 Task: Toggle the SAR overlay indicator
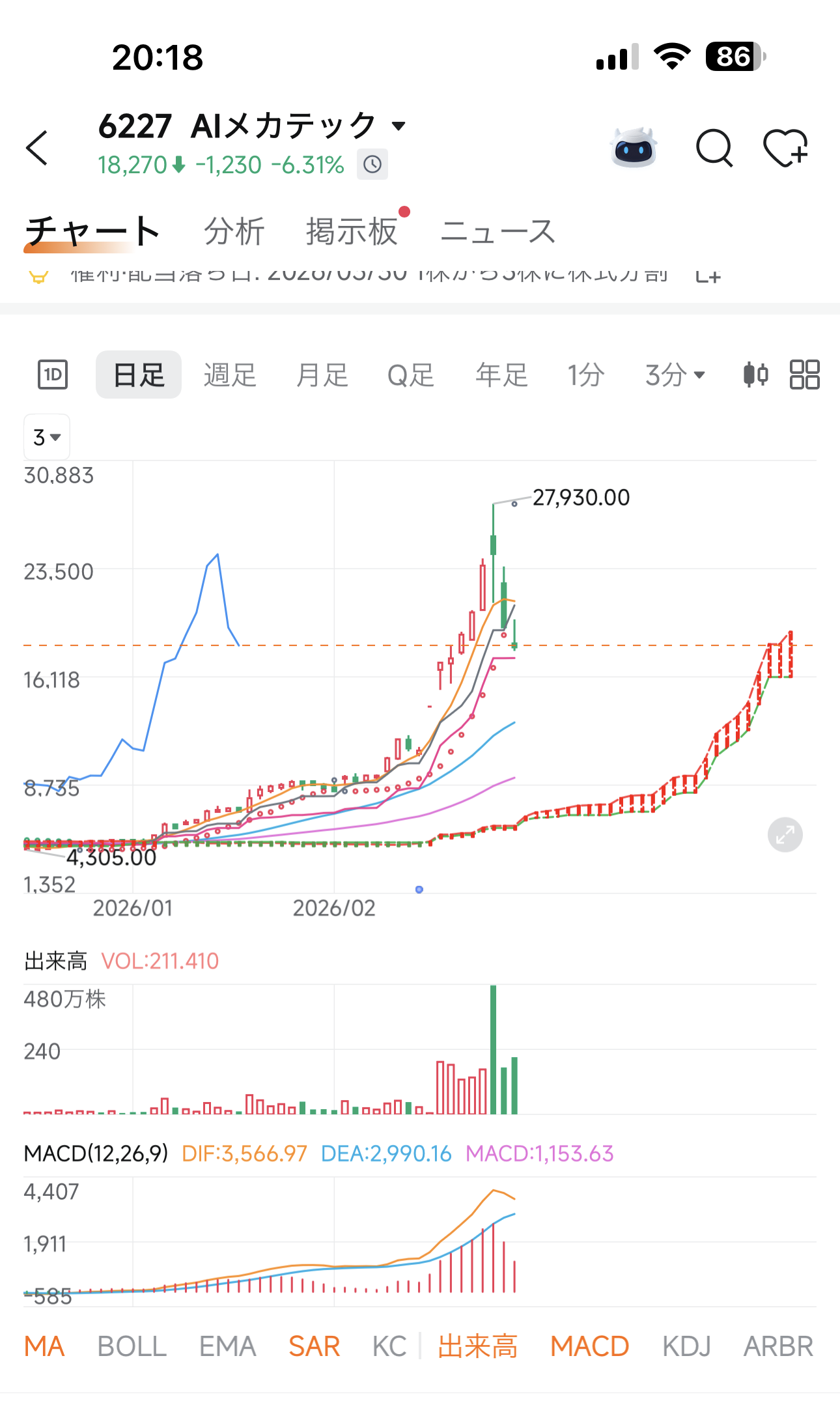(x=315, y=1346)
